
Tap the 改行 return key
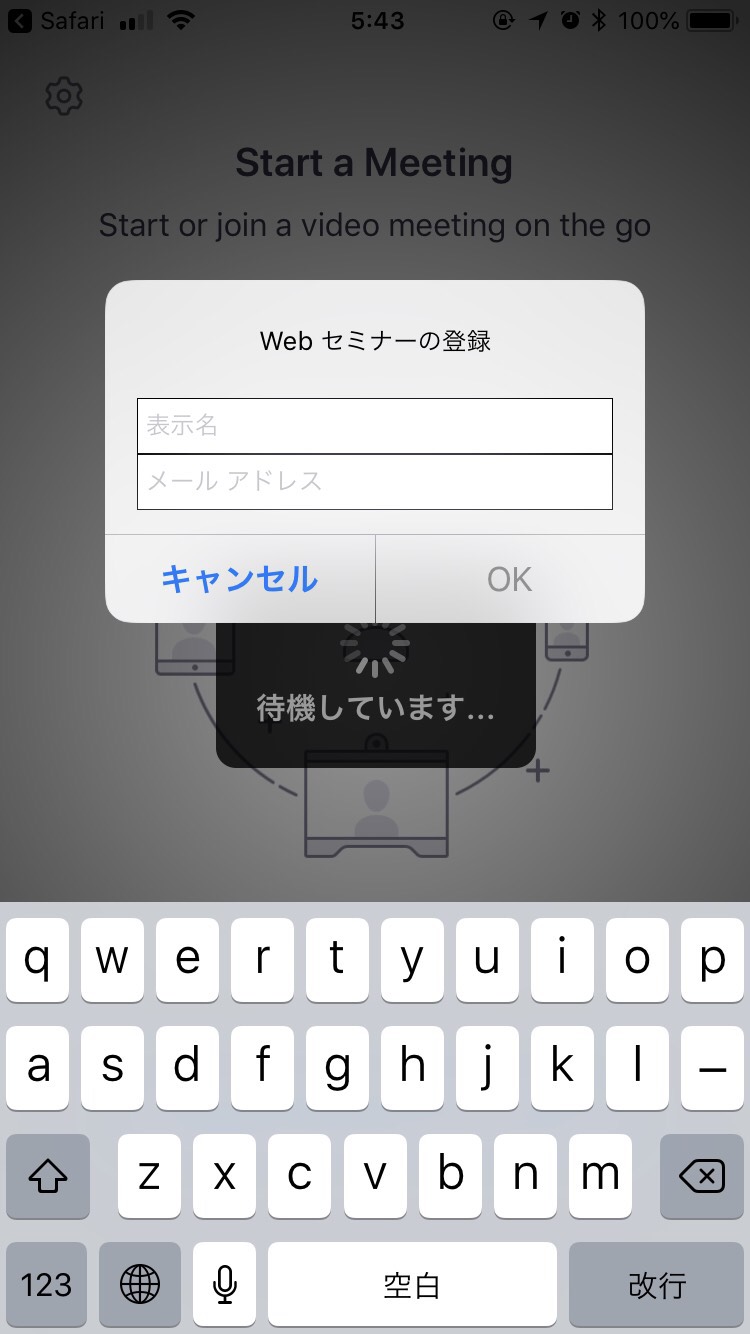pos(656,1284)
